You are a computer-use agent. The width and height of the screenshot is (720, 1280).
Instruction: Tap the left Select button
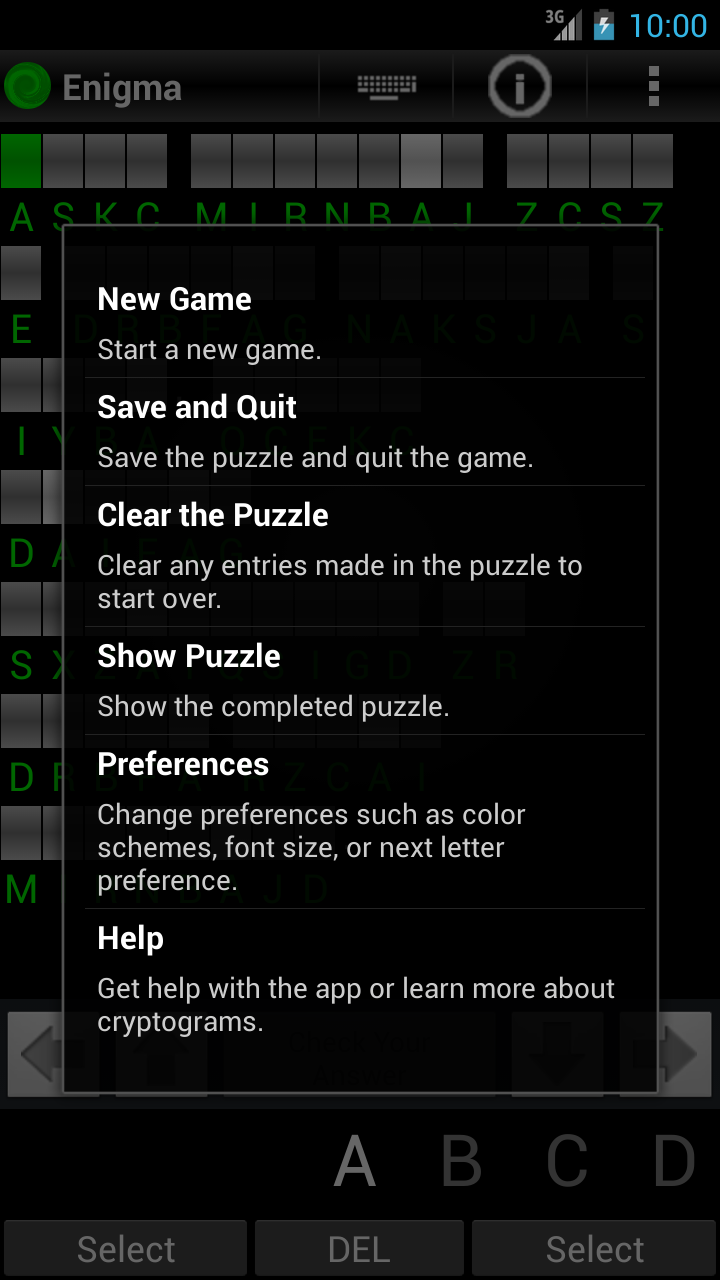[125, 1247]
